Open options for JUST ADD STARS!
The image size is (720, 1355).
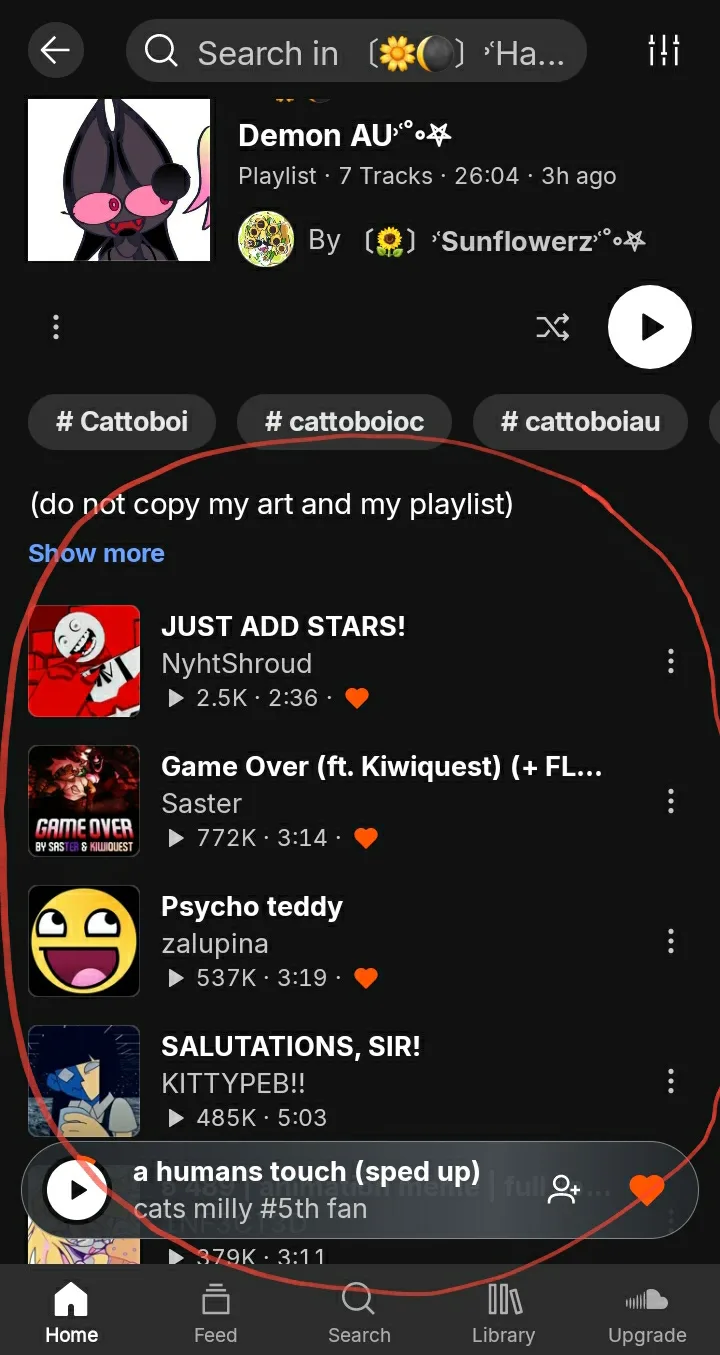670,661
